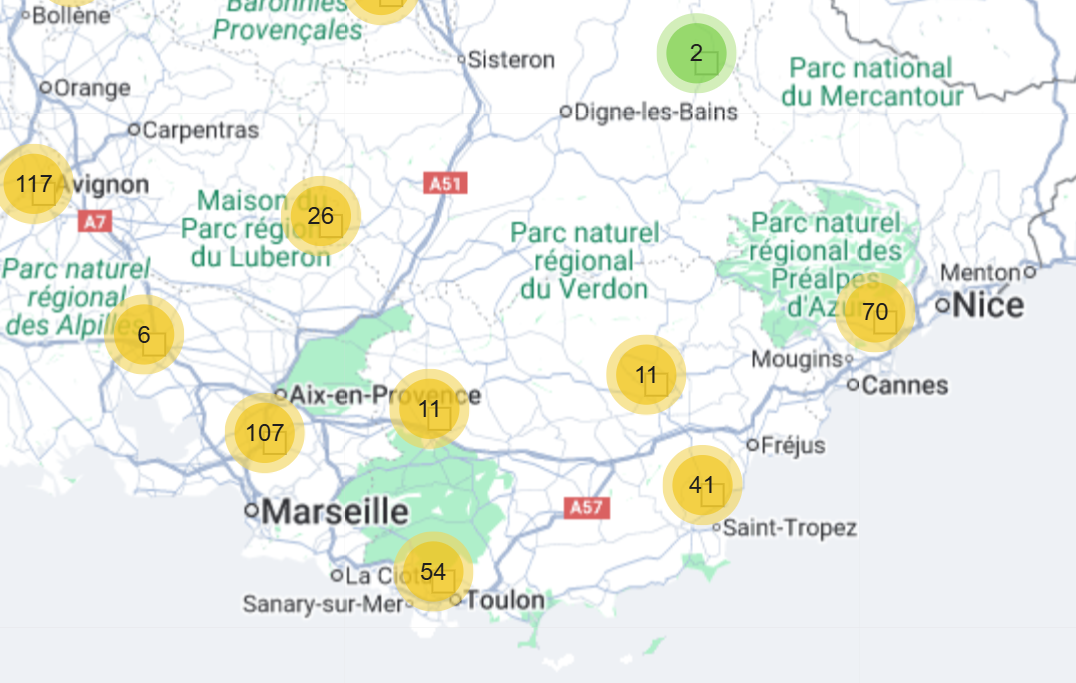Image resolution: width=1076 pixels, height=683 pixels.
Task: Open the cluster of 117 near Avignon
Action: [x=34, y=185]
